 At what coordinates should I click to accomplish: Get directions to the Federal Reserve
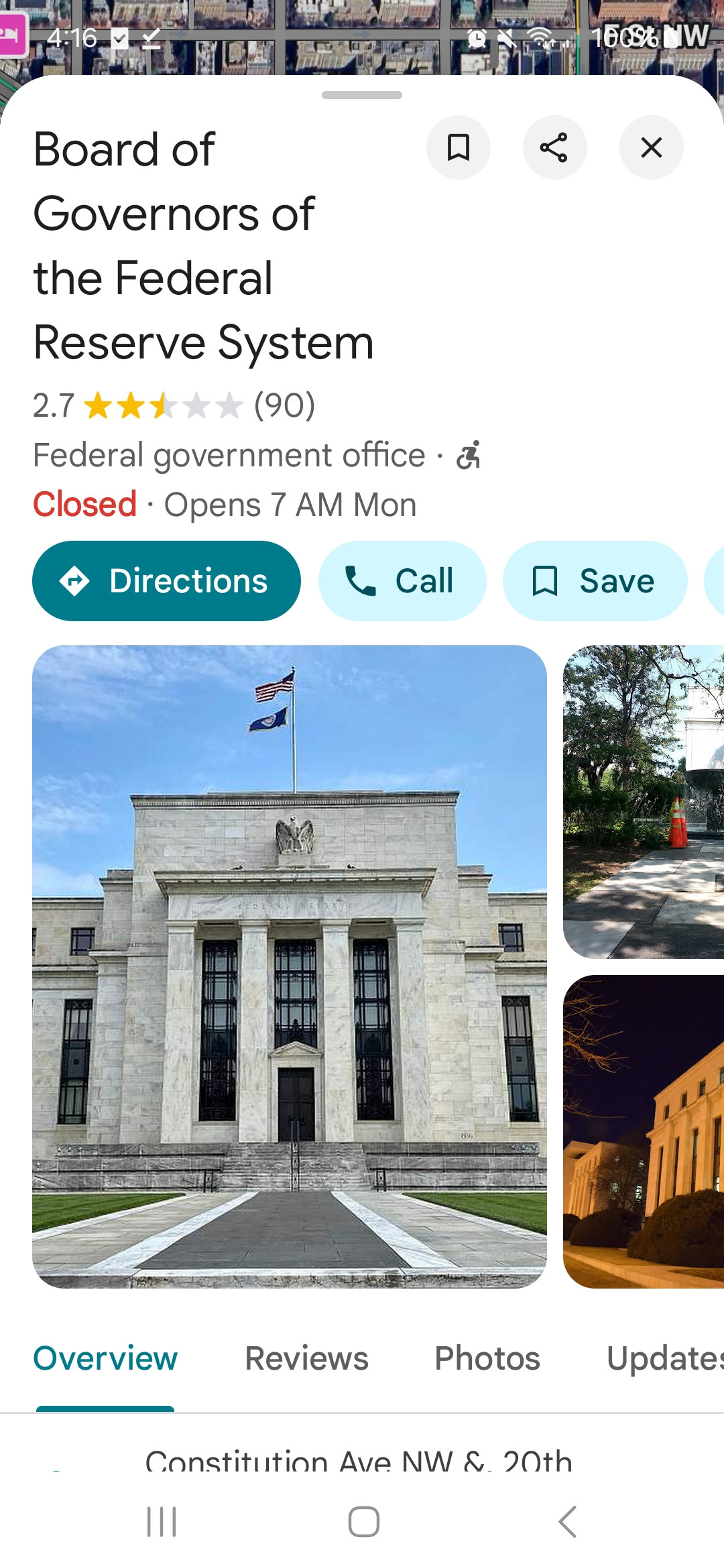pyautogui.click(x=166, y=581)
